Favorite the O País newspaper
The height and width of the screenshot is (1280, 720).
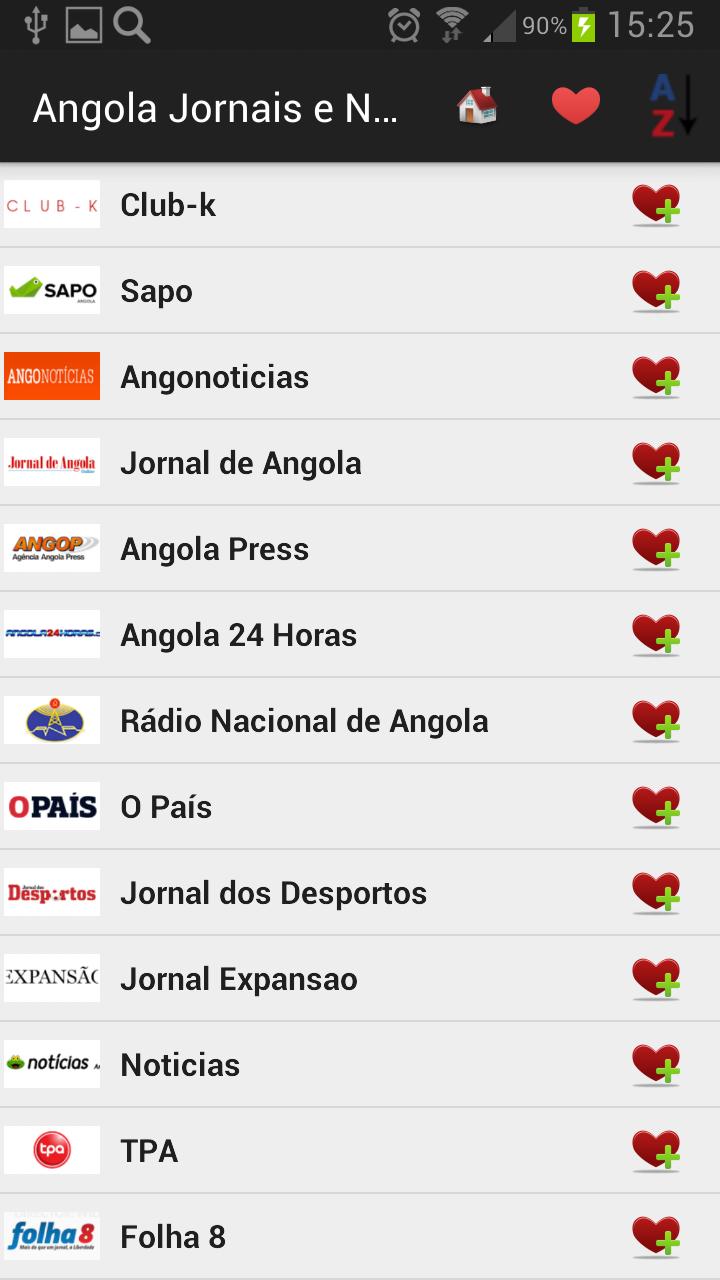point(656,806)
